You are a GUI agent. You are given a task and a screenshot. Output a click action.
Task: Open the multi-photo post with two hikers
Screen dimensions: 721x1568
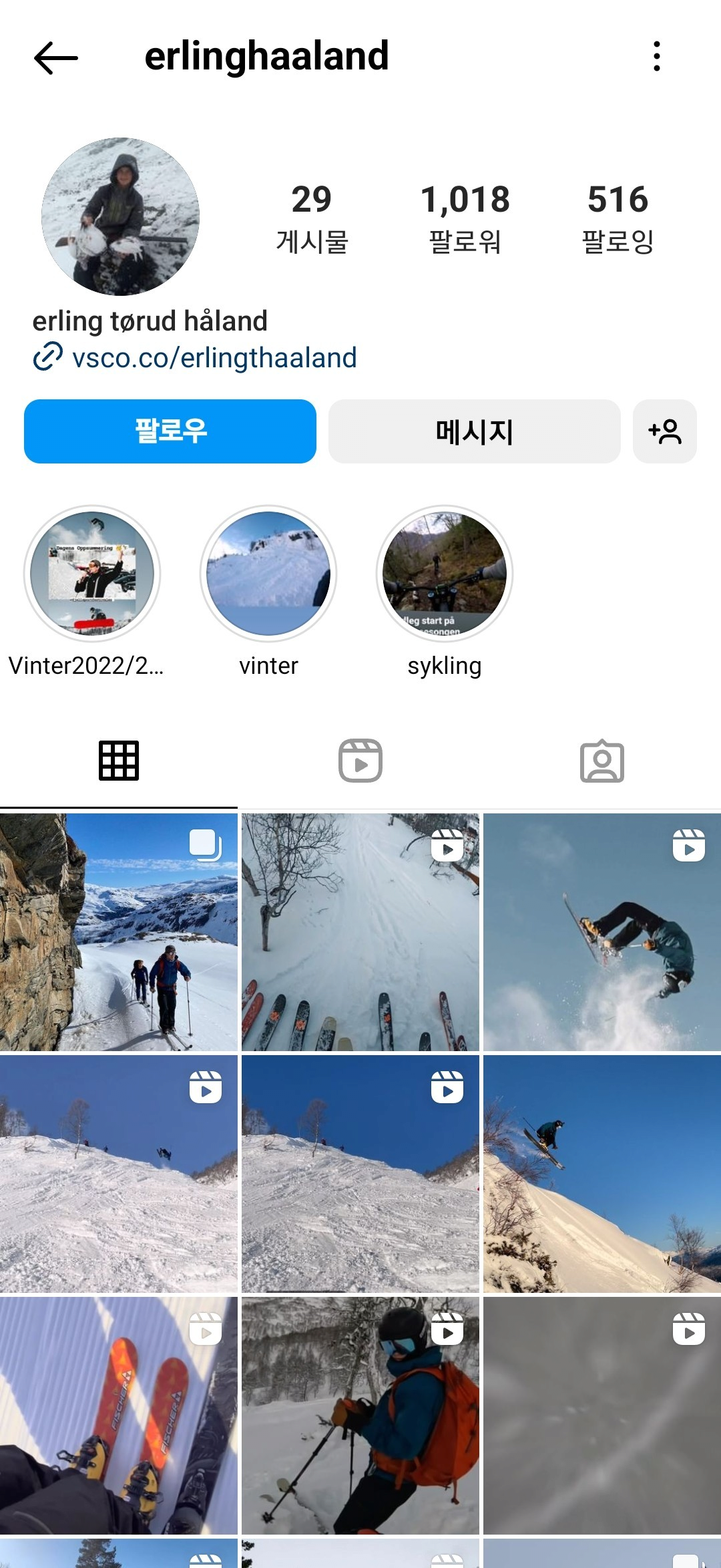[x=119, y=932]
